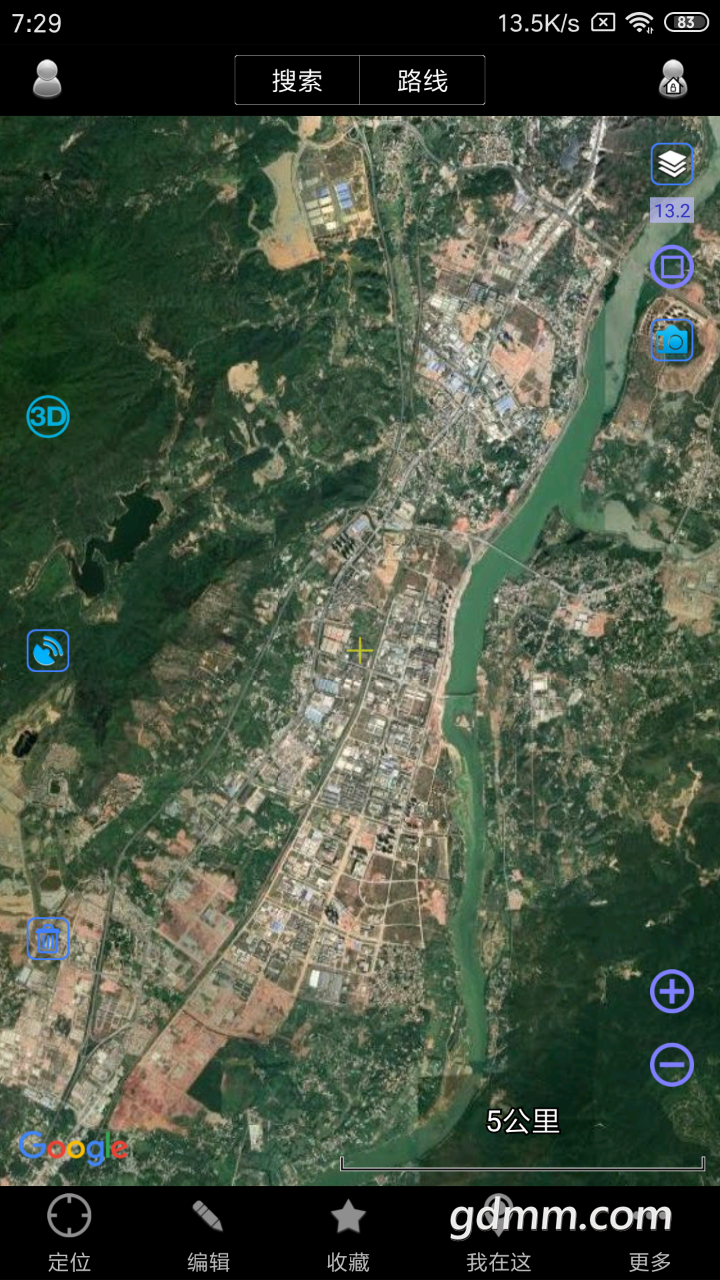Tap 定位 to locate position
Image resolution: width=720 pixels, height=1280 pixels.
click(x=69, y=1232)
